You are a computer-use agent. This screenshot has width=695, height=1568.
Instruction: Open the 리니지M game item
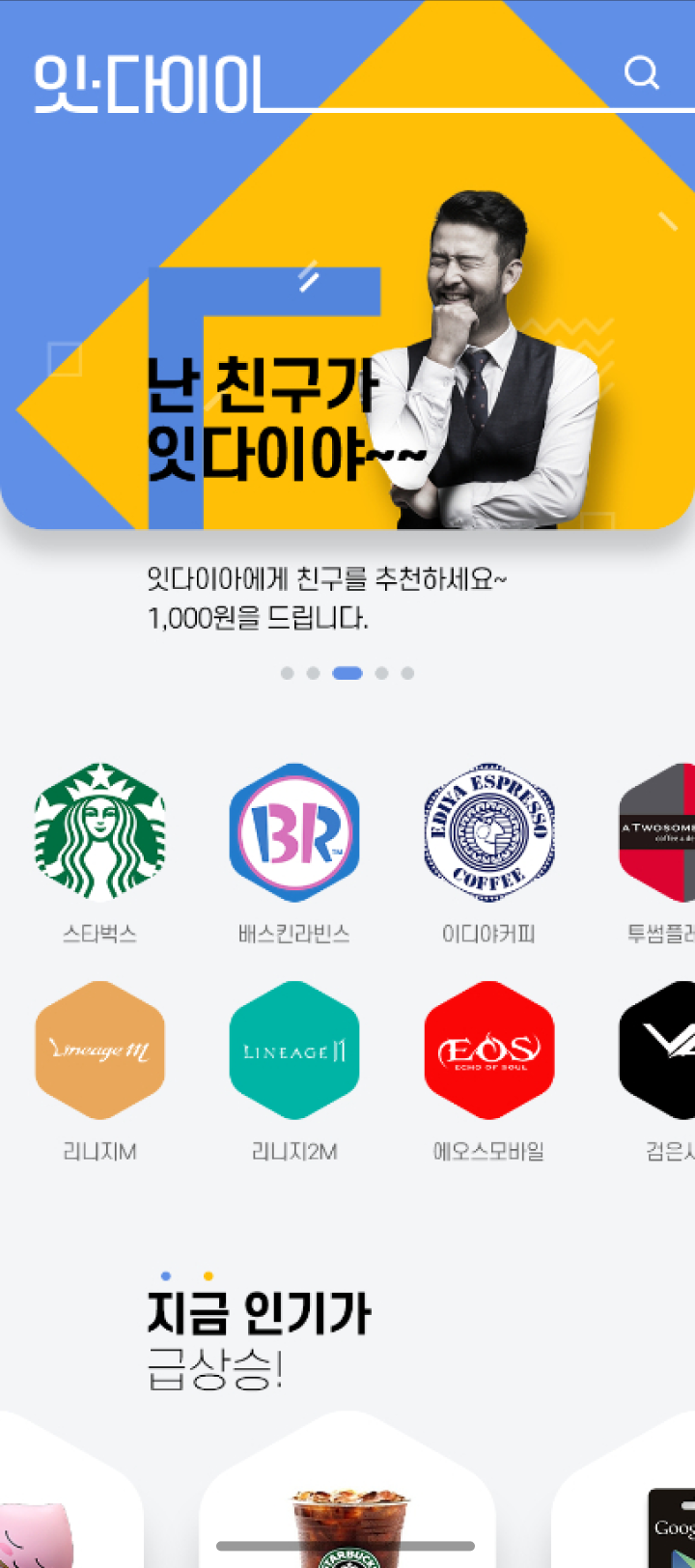99,1050
